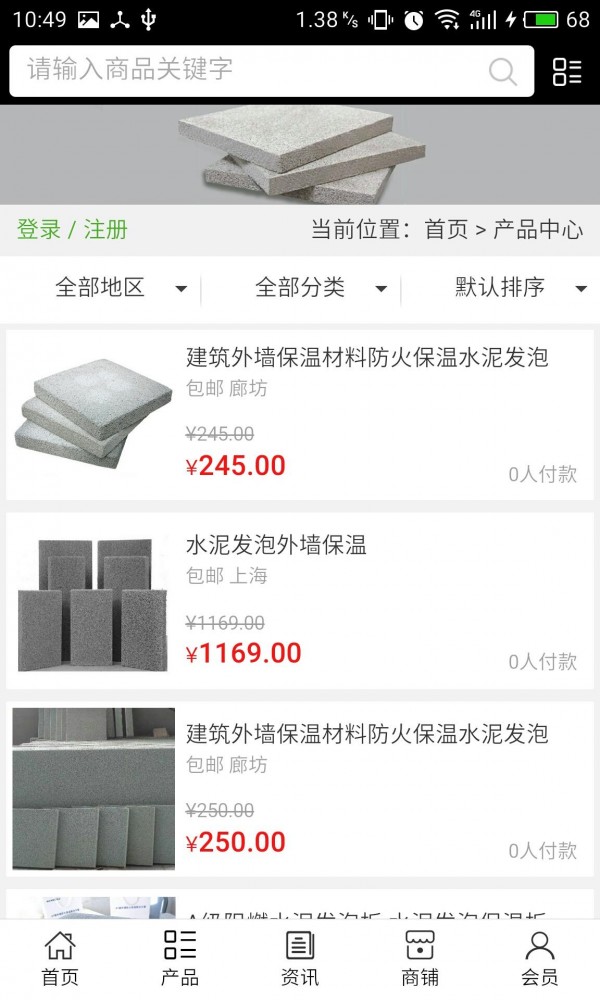Select the 产品 bottom tab

pos(180,958)
